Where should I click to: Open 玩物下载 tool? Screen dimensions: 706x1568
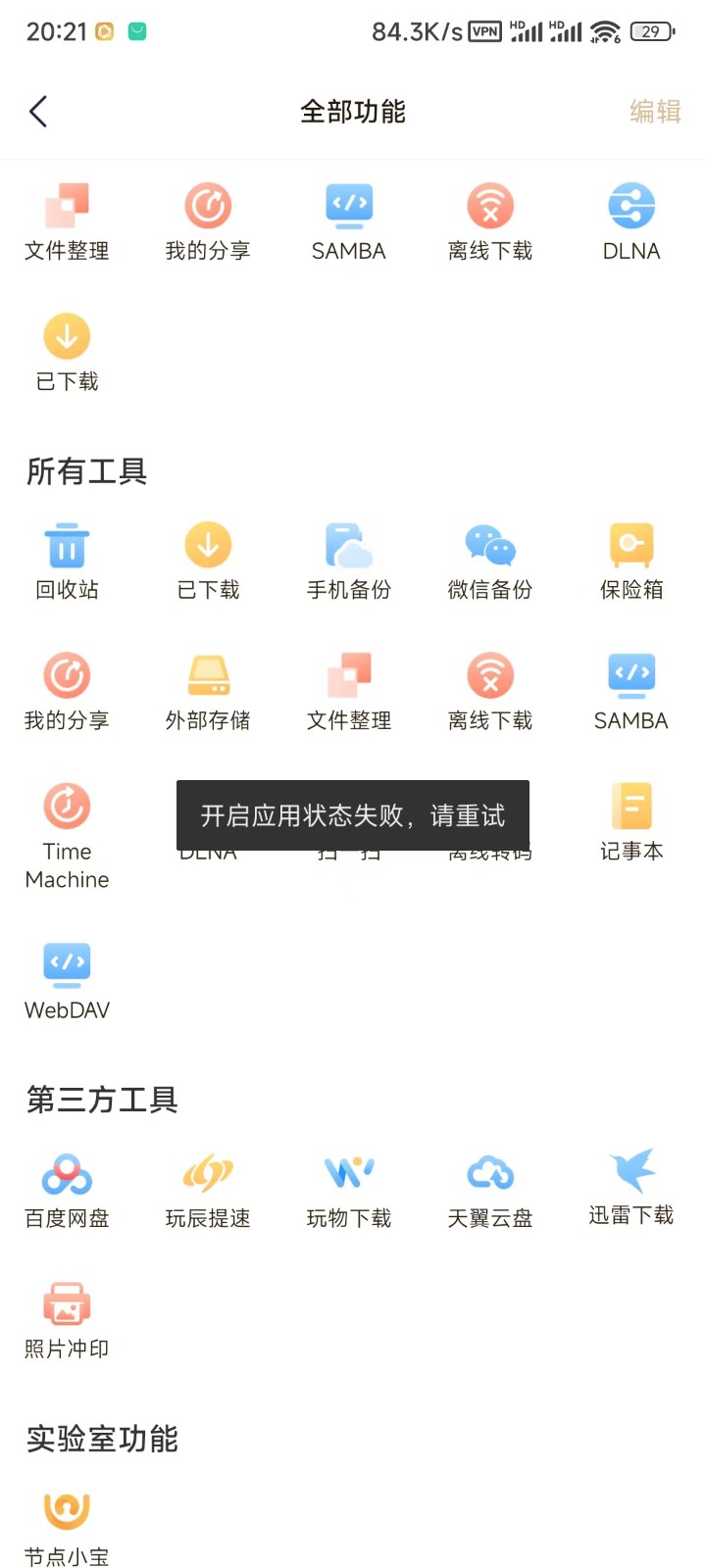click(349, 1188)
